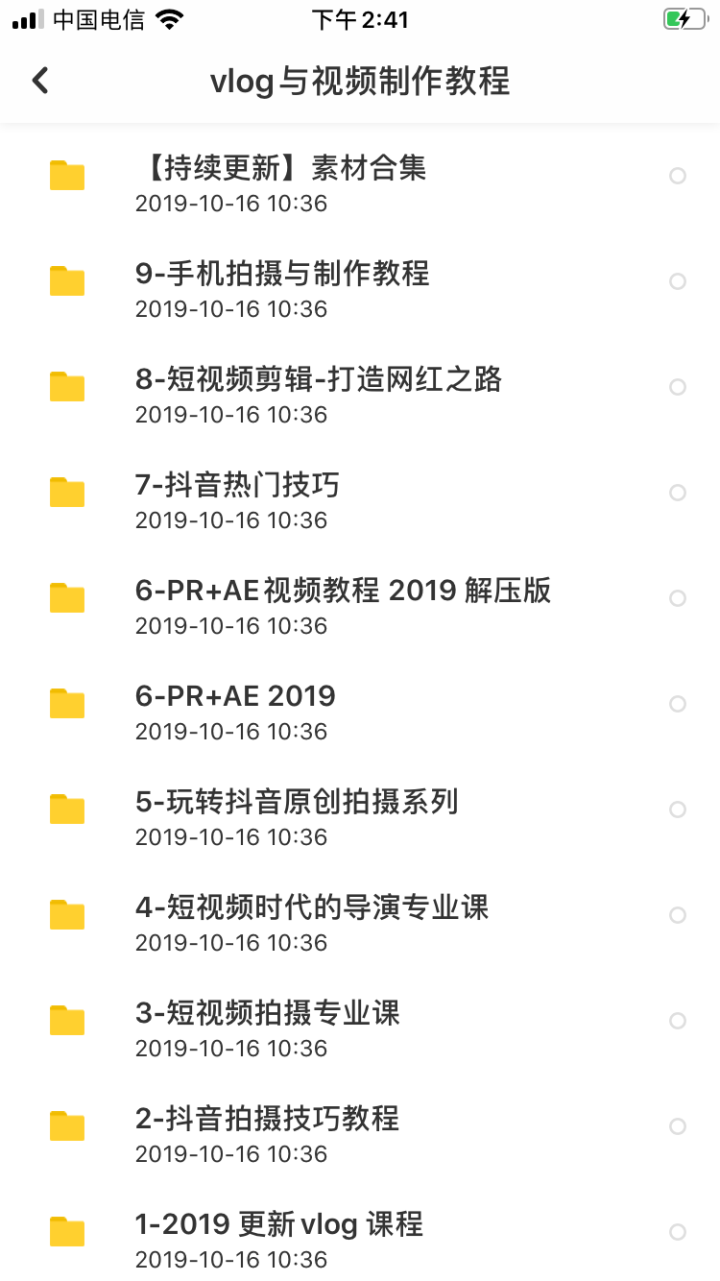The width and height of the screenshot is (720, 1281).
Task: Open the 7-抖音热门技巧 folder
Action: [237, 485]
